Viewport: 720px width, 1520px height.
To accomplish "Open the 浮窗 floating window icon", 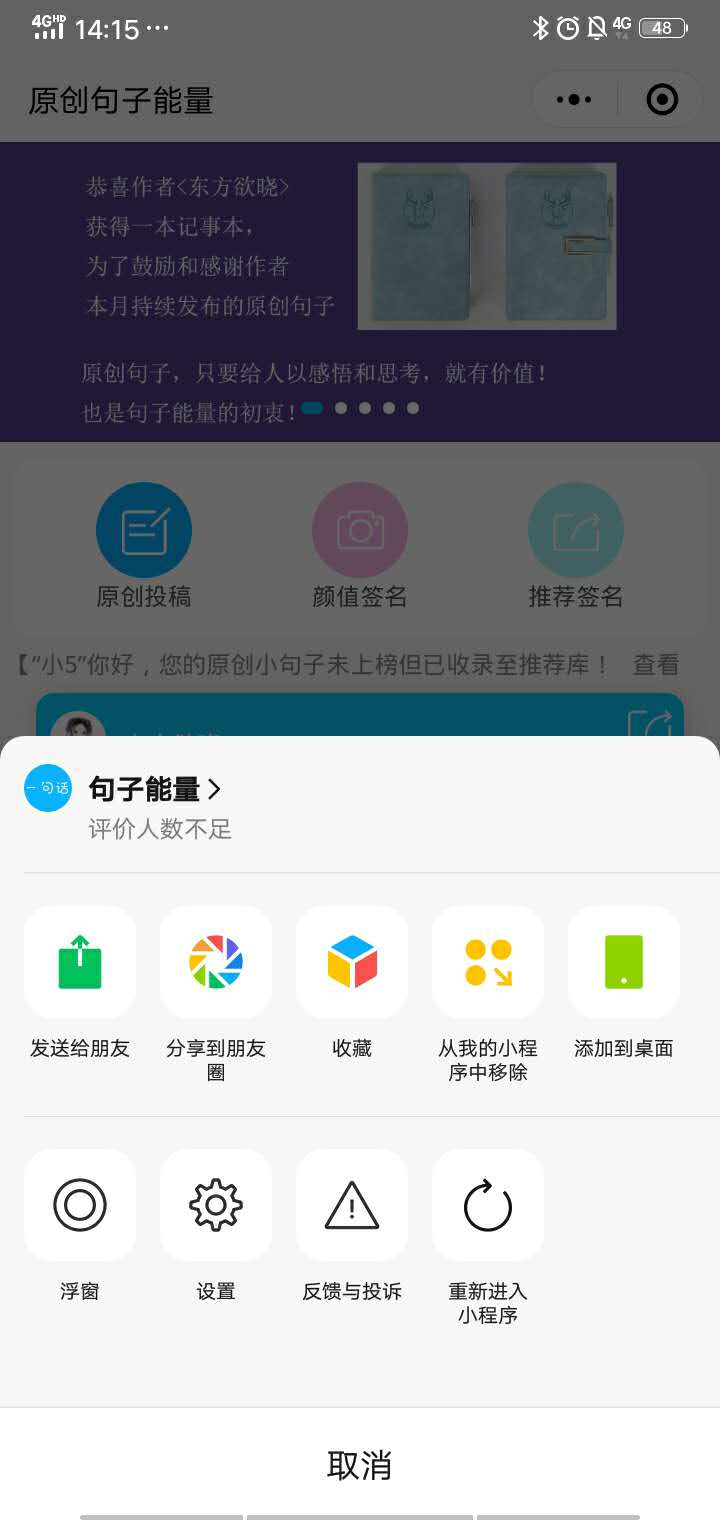I will tap(80, 1205).
